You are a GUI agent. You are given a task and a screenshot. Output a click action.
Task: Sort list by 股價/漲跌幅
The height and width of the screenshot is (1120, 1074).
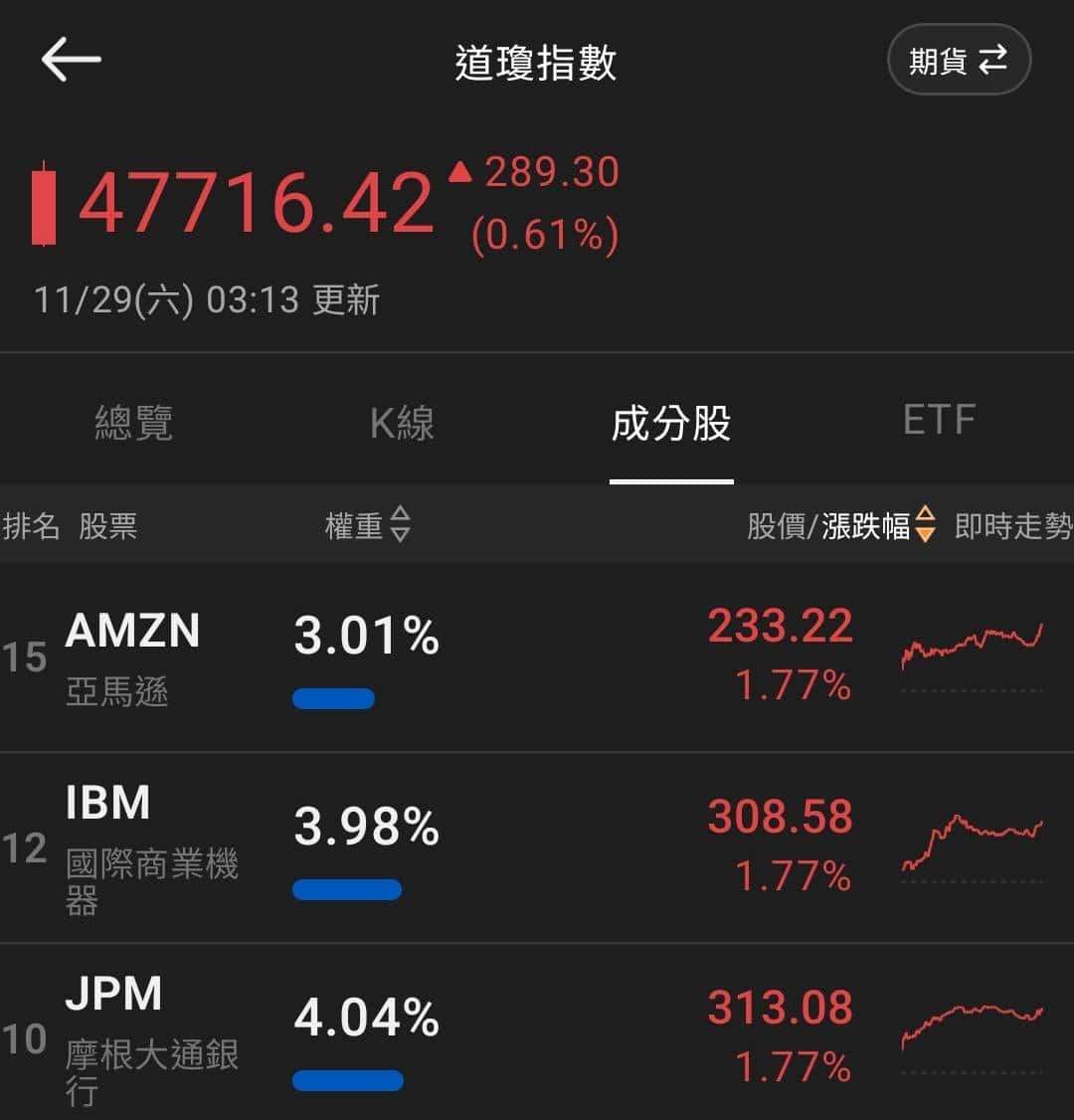841,525
